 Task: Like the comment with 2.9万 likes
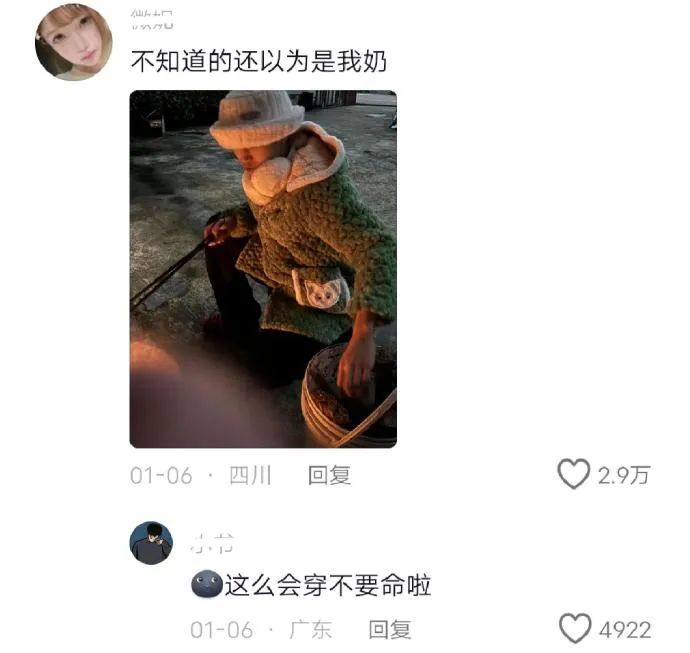coord(574,475)
